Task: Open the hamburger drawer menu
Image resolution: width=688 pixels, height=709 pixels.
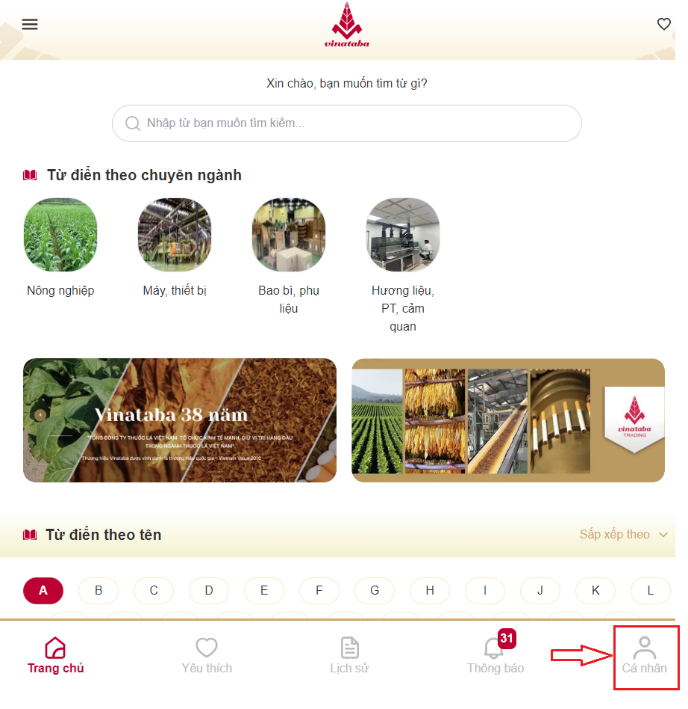Action: coord(30,25)
